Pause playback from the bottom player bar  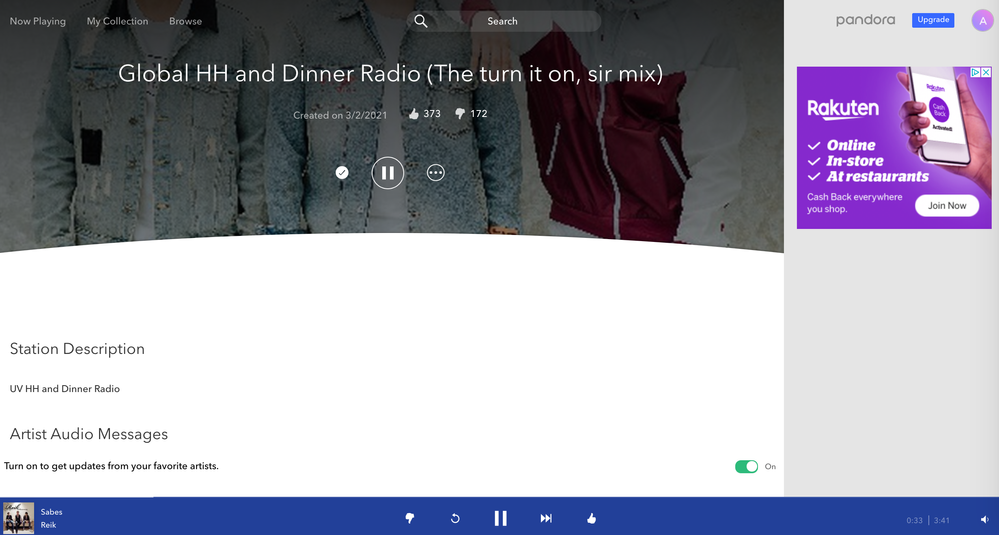500,518
